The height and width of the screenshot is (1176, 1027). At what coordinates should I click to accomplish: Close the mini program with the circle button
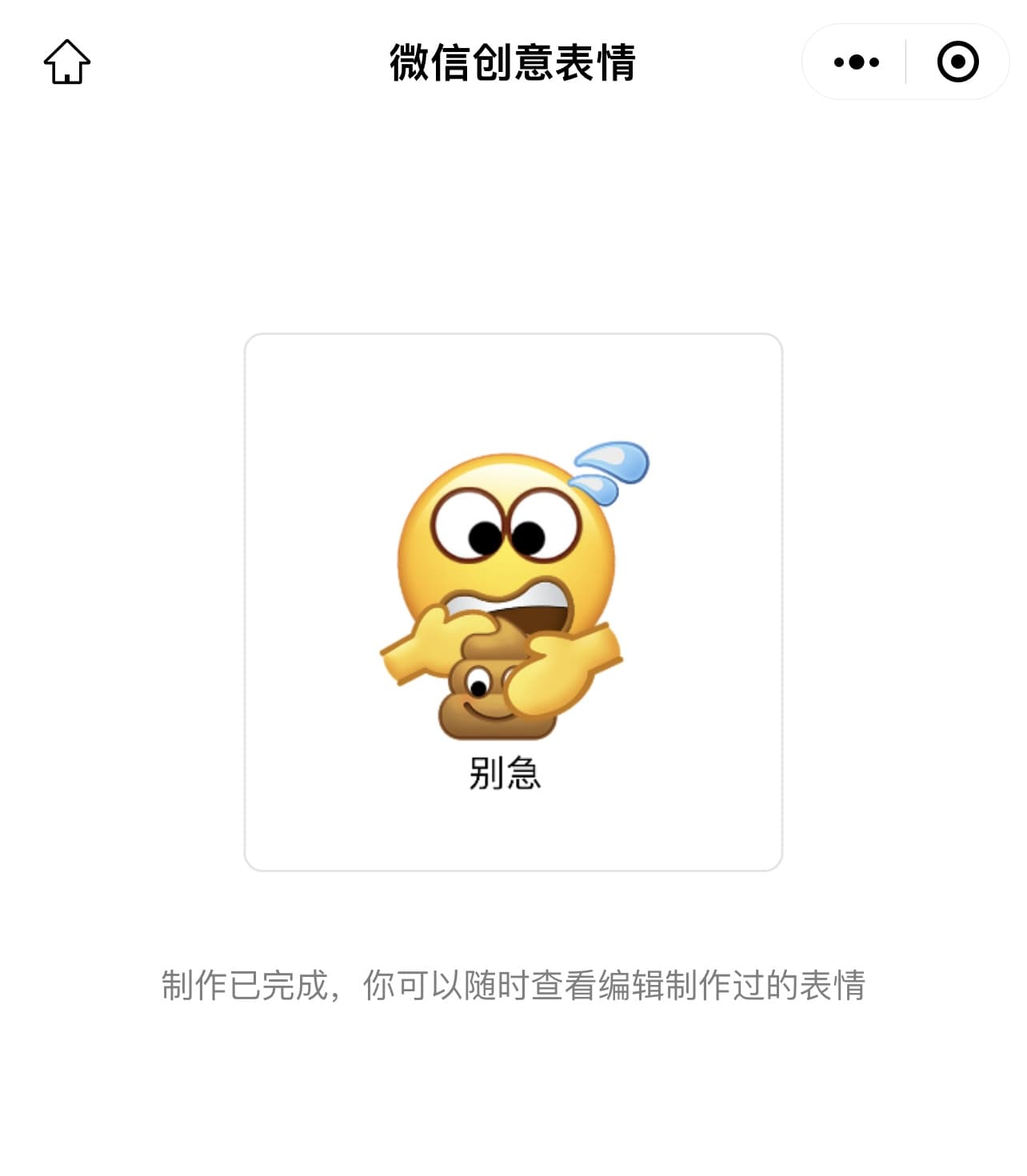click(x=957, y=62)
